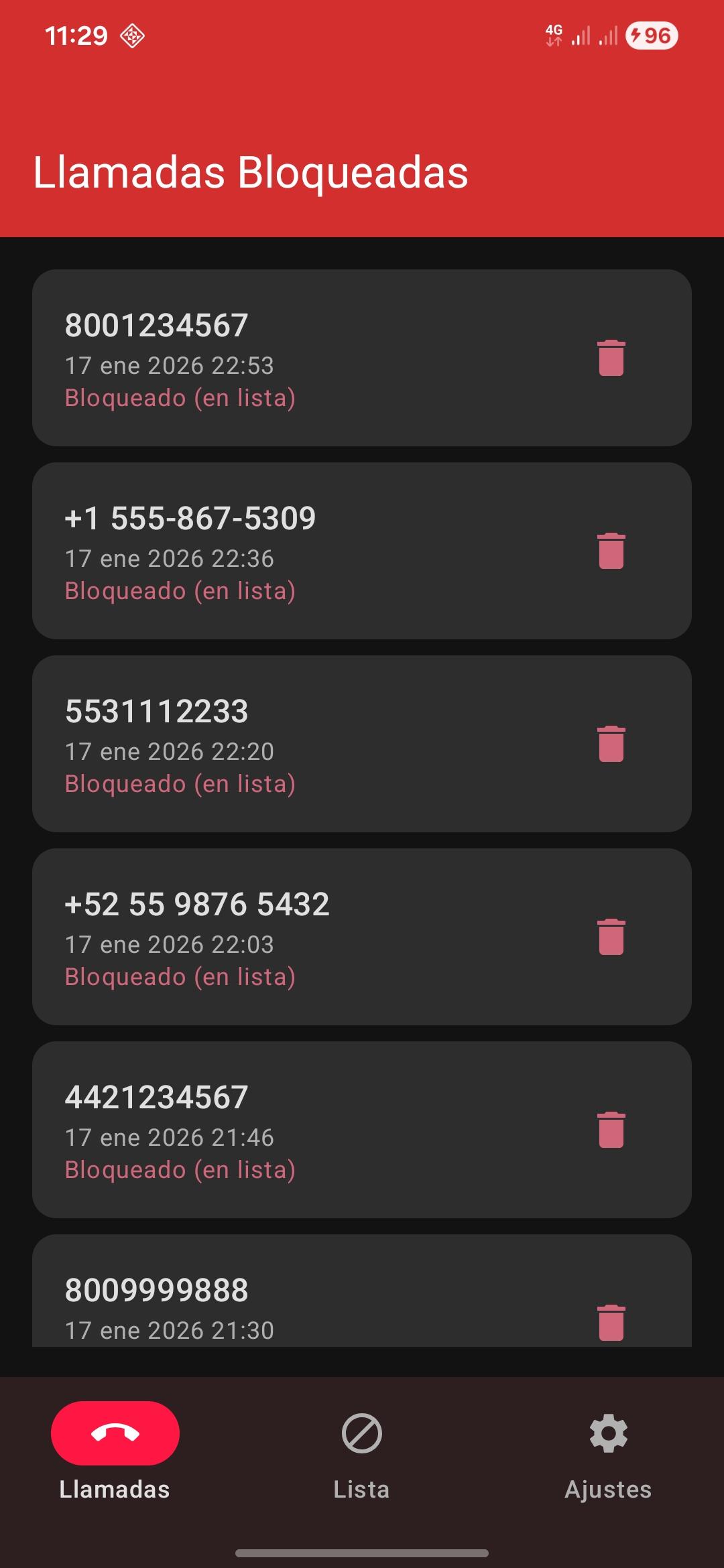Remove the +1 555-867-5309 call entry
The width and height of the screenshot is (724, 1568).
click(611, 551)
